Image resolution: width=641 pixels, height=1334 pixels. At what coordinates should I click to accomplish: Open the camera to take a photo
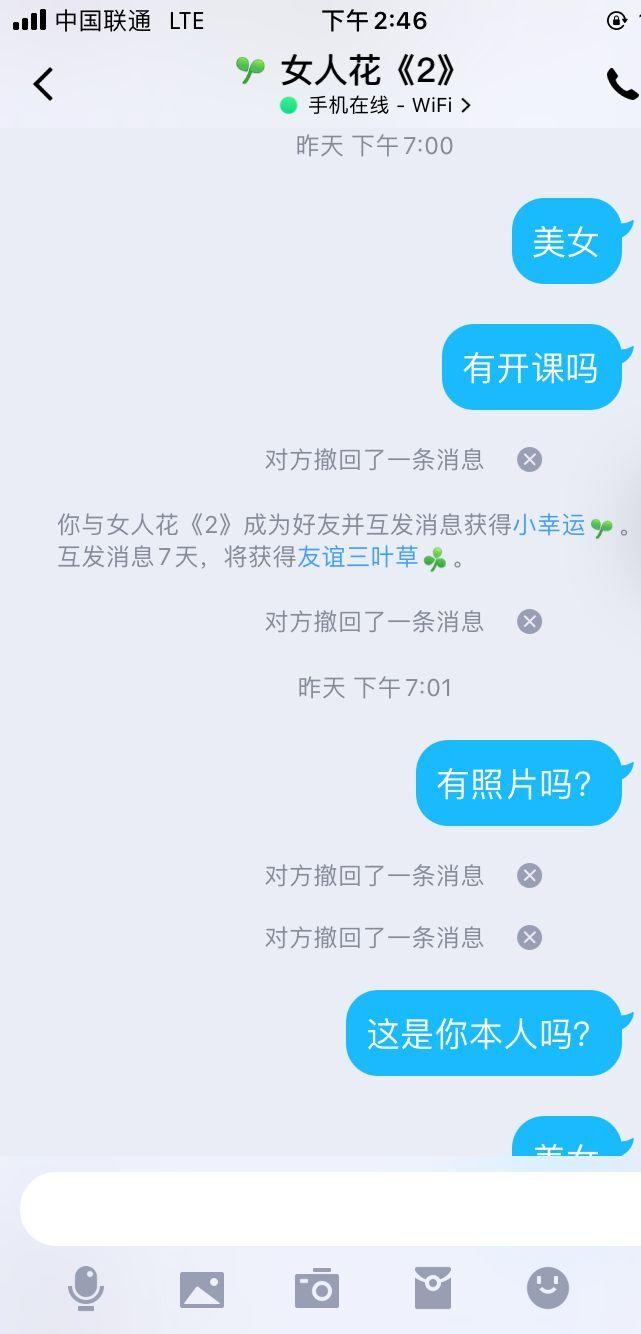[x=317, y=1288]
